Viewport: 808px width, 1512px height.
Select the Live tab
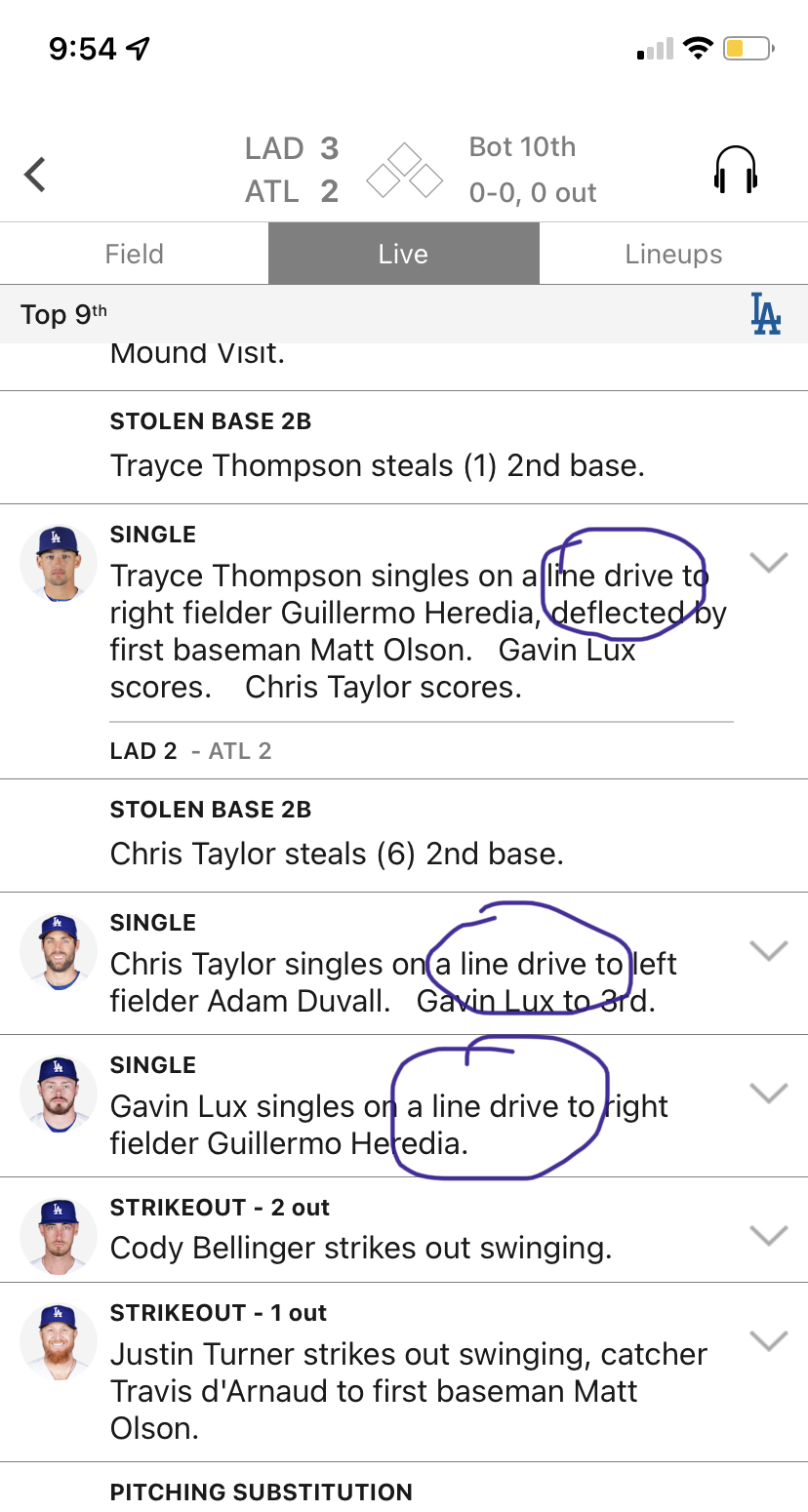(x=403, y=255)
